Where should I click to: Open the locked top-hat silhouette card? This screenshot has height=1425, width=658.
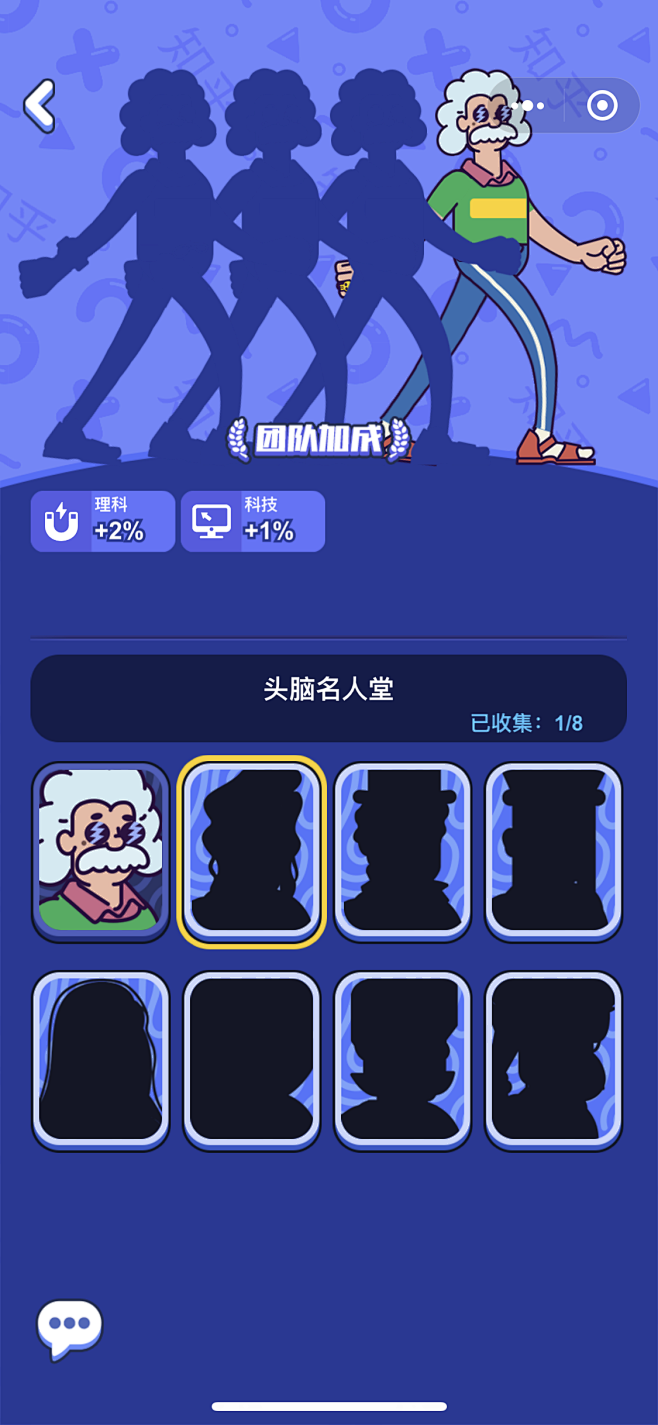(403, 851)
